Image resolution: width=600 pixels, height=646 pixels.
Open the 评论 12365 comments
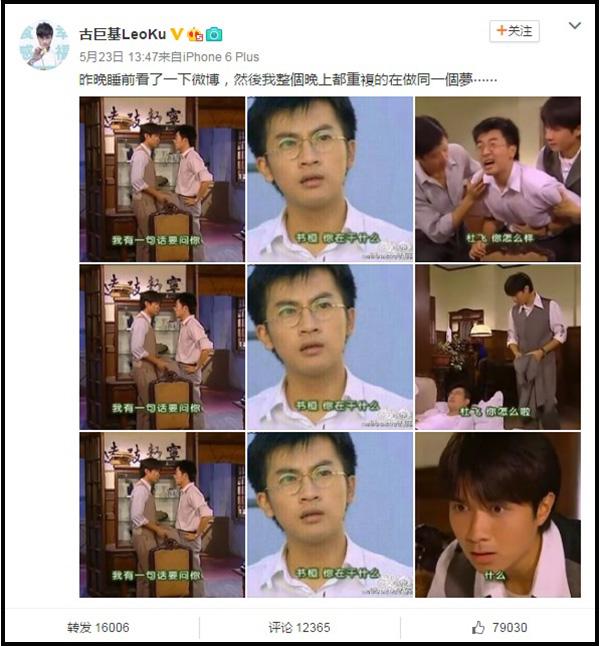(x=299, y=627)
